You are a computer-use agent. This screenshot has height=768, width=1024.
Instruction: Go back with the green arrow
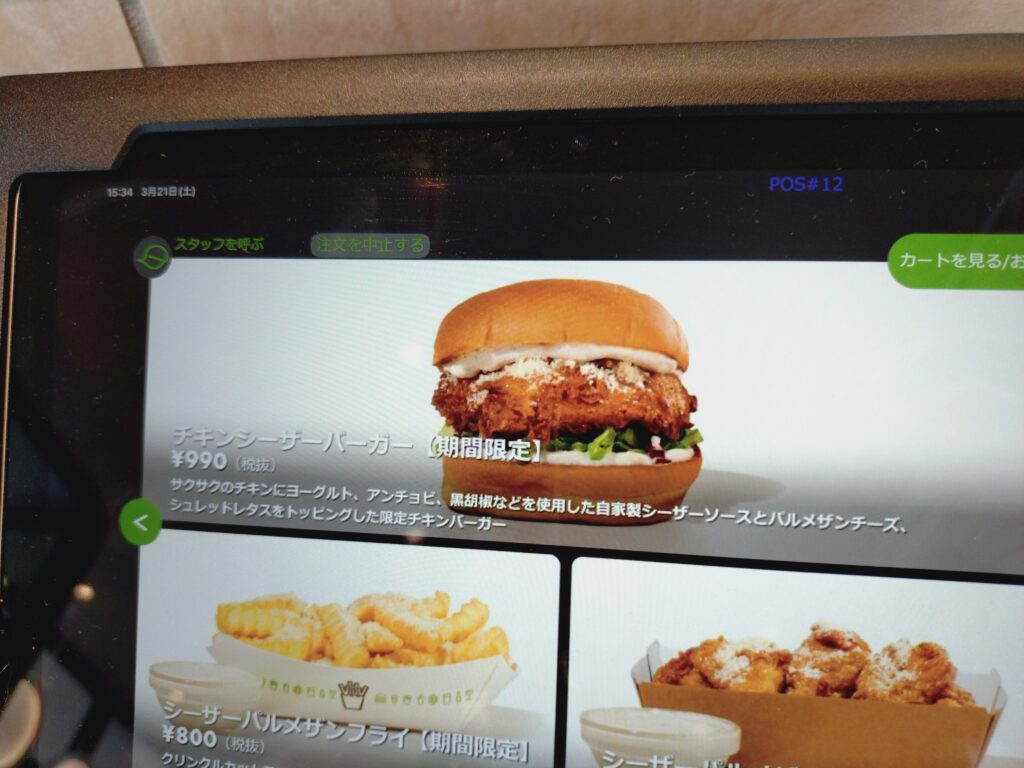[x=141, y=522]
